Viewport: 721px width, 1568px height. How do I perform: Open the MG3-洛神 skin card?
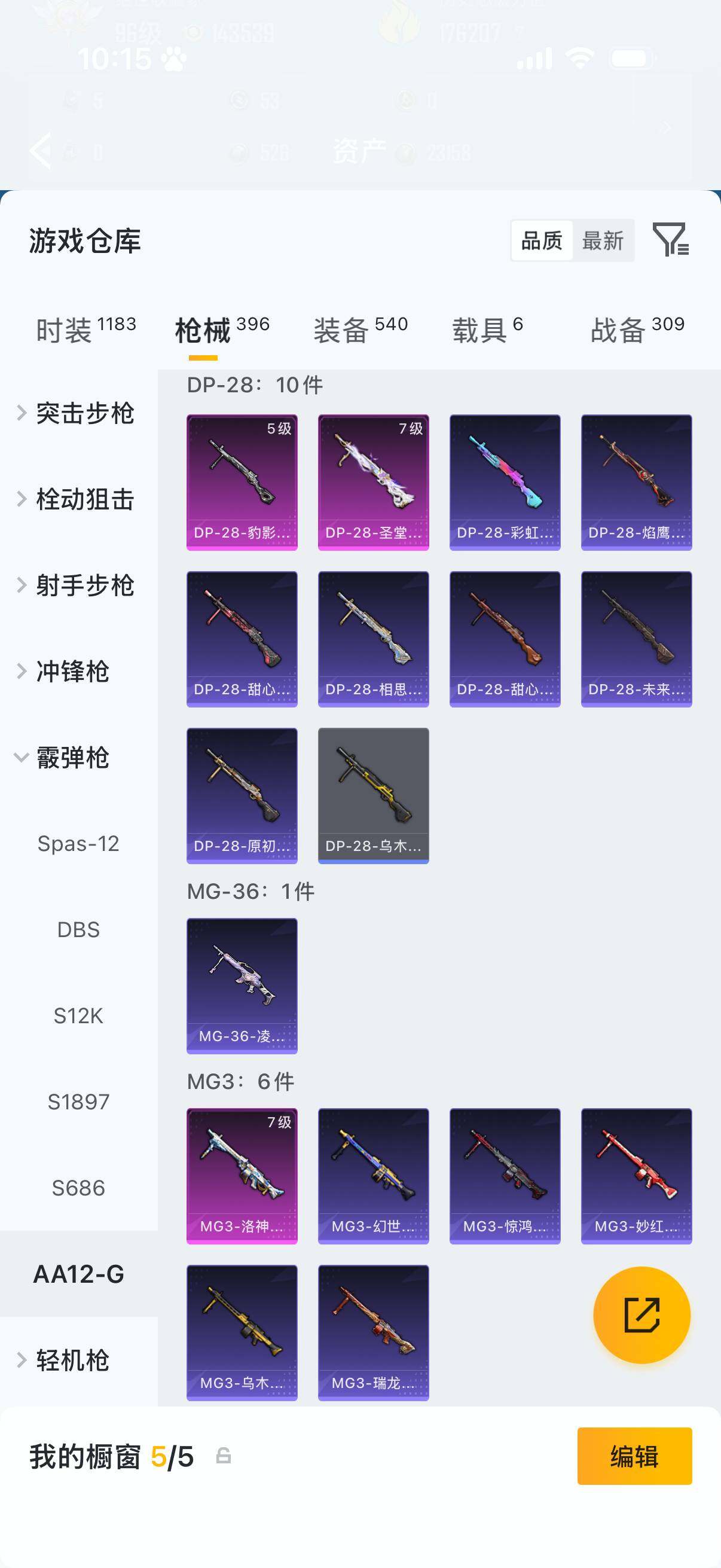tap(242, 1175)
